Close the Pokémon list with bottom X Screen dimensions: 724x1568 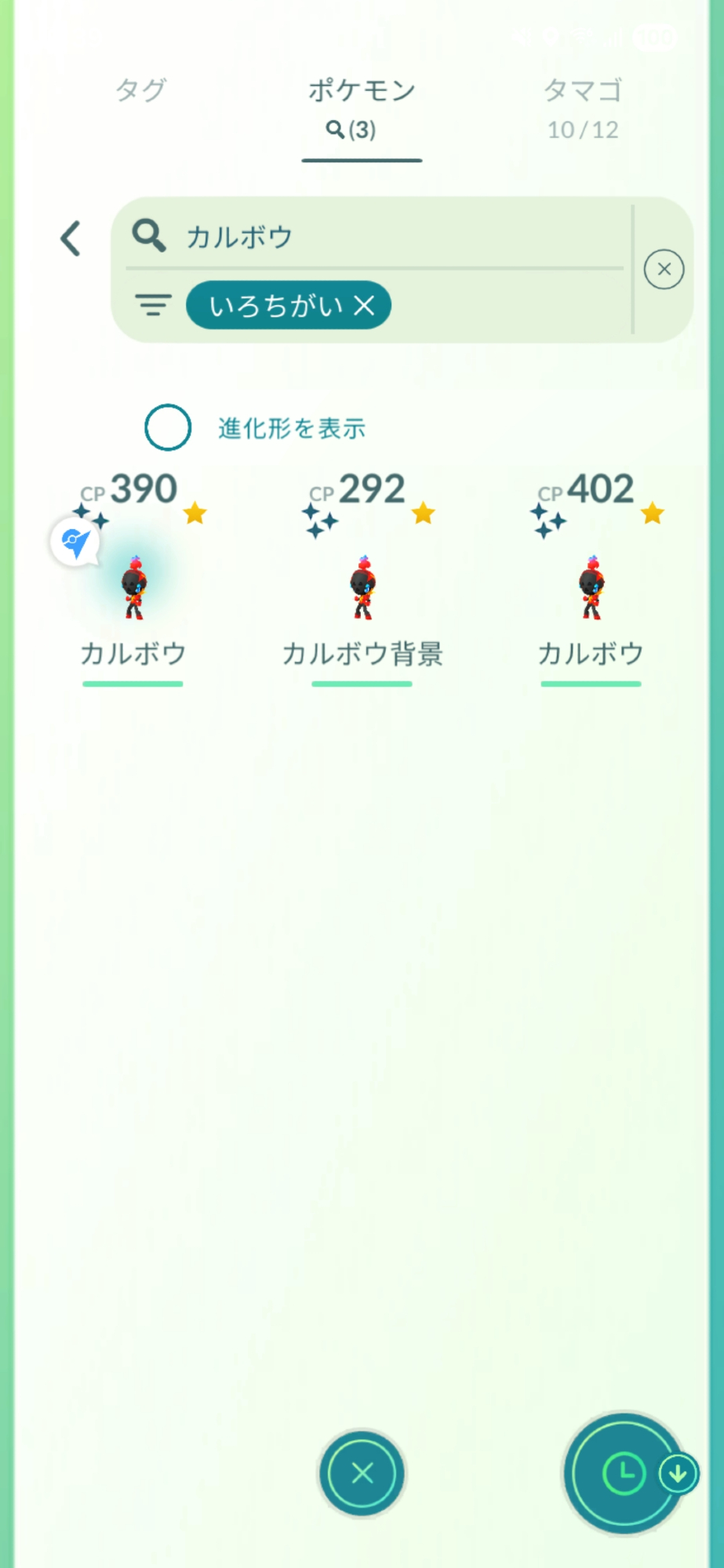point(362,1473)
